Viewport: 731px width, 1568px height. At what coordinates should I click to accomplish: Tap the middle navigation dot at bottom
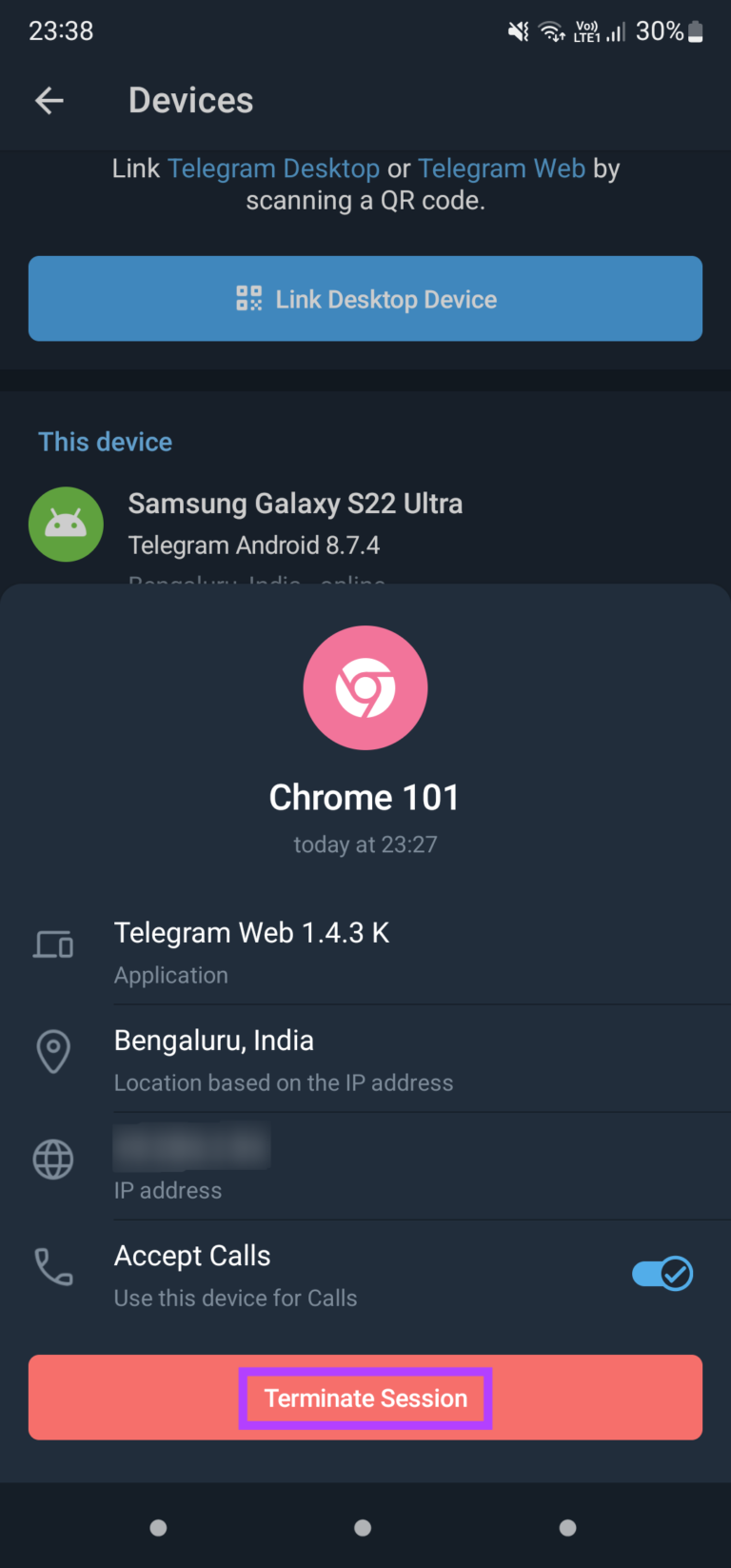click(x=363, y=1526)
